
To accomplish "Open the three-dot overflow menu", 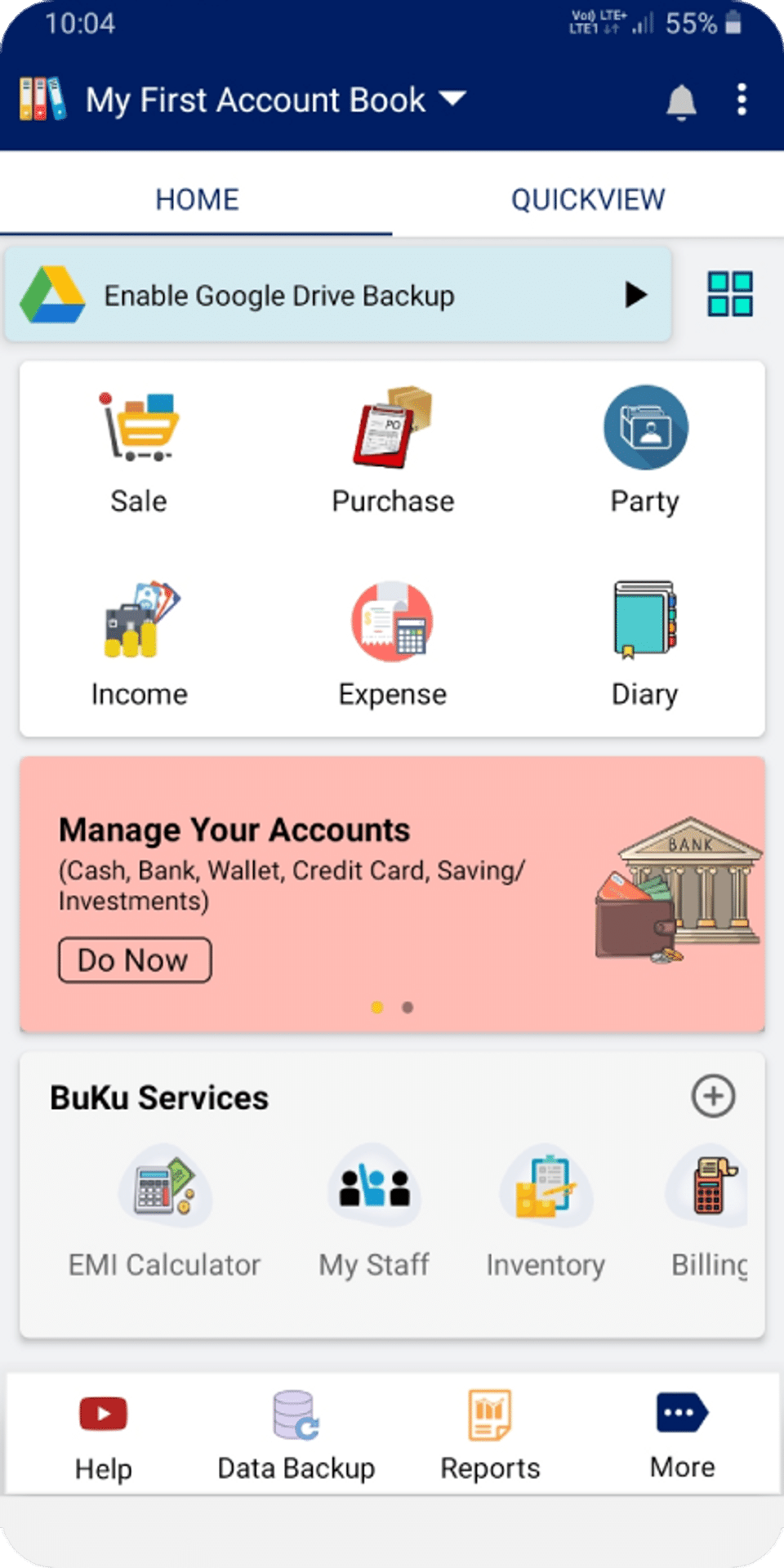I will tap(741, 100).
